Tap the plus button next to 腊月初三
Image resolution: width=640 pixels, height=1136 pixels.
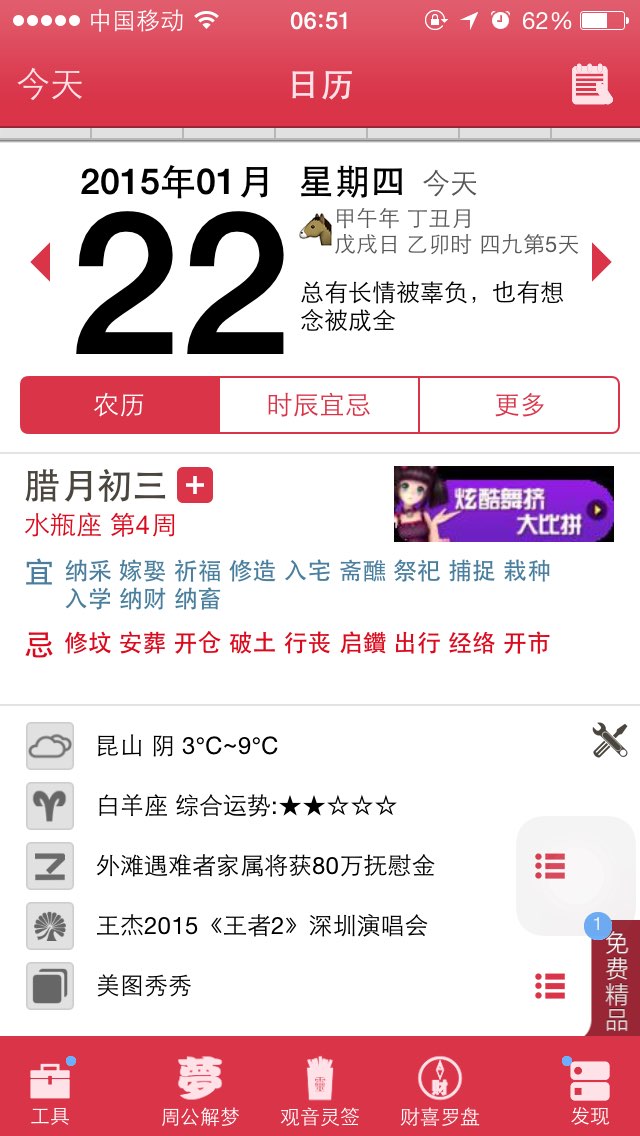[195, 485]
